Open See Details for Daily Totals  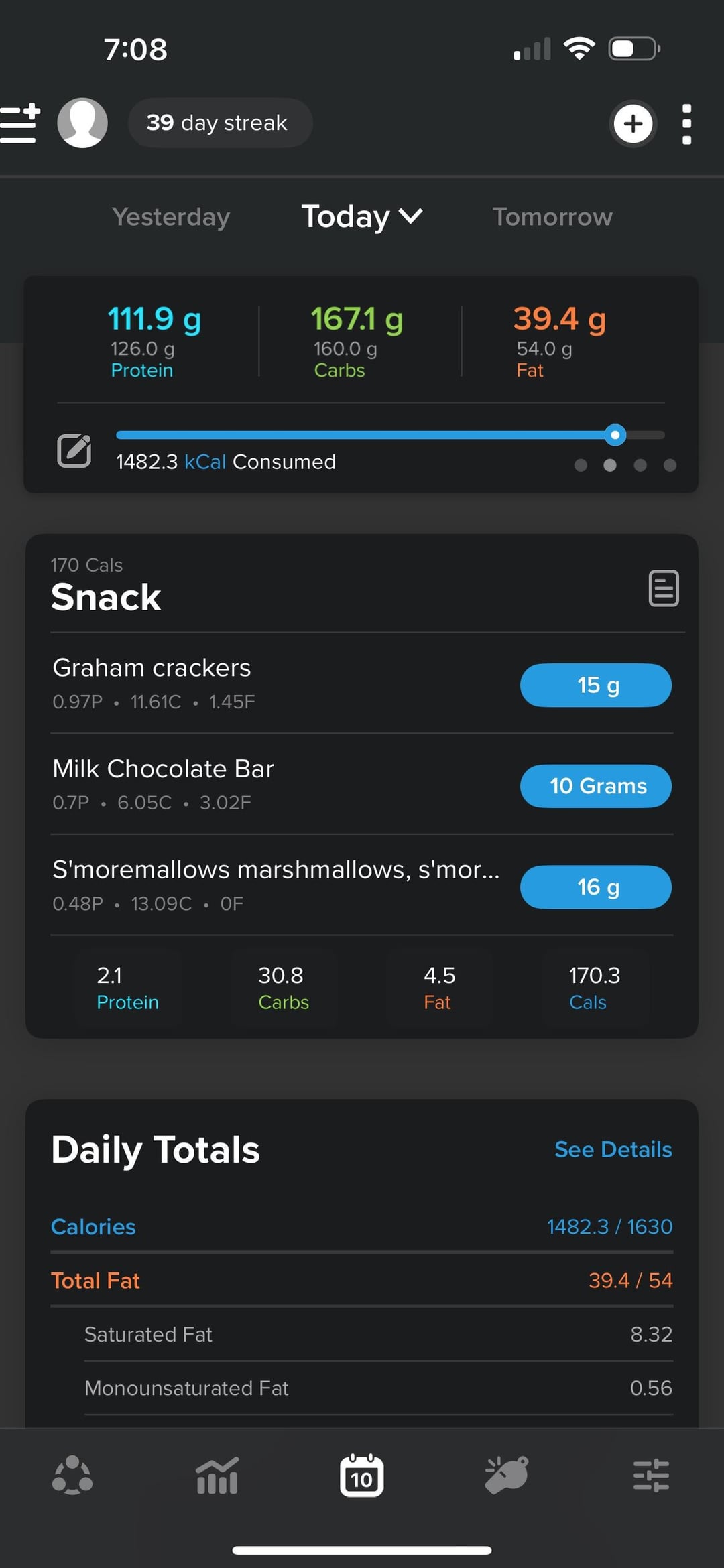click(x=613, y=1149)
